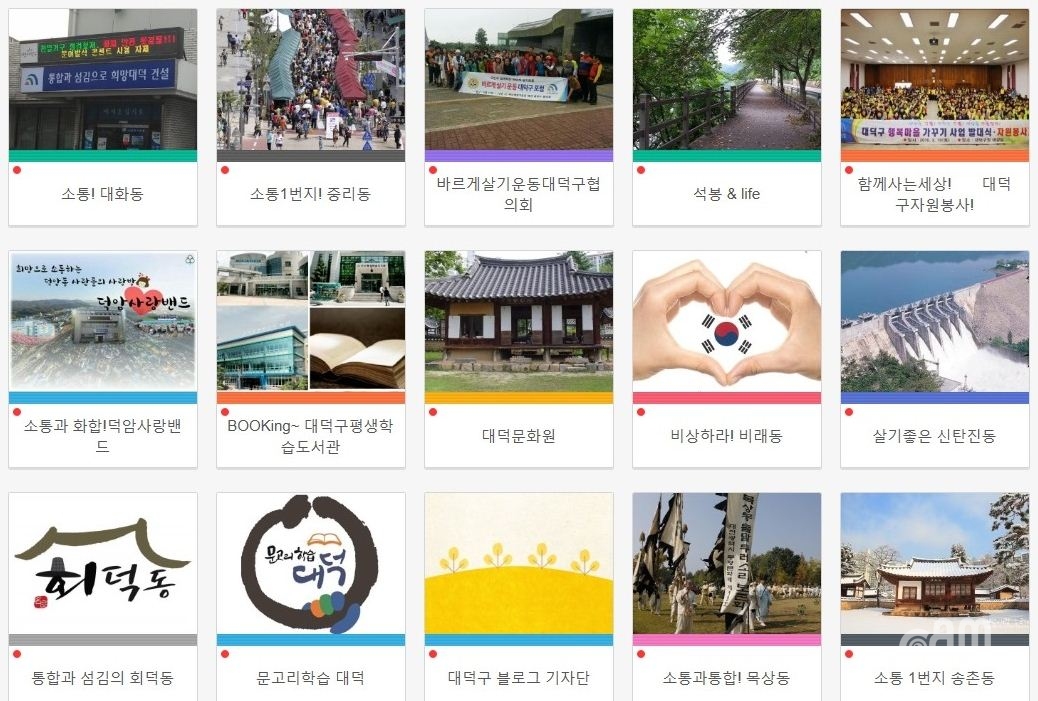1038x701 pixels.
Task: Open the 소통1번지! 중리동 card
Action: [310, 194]
